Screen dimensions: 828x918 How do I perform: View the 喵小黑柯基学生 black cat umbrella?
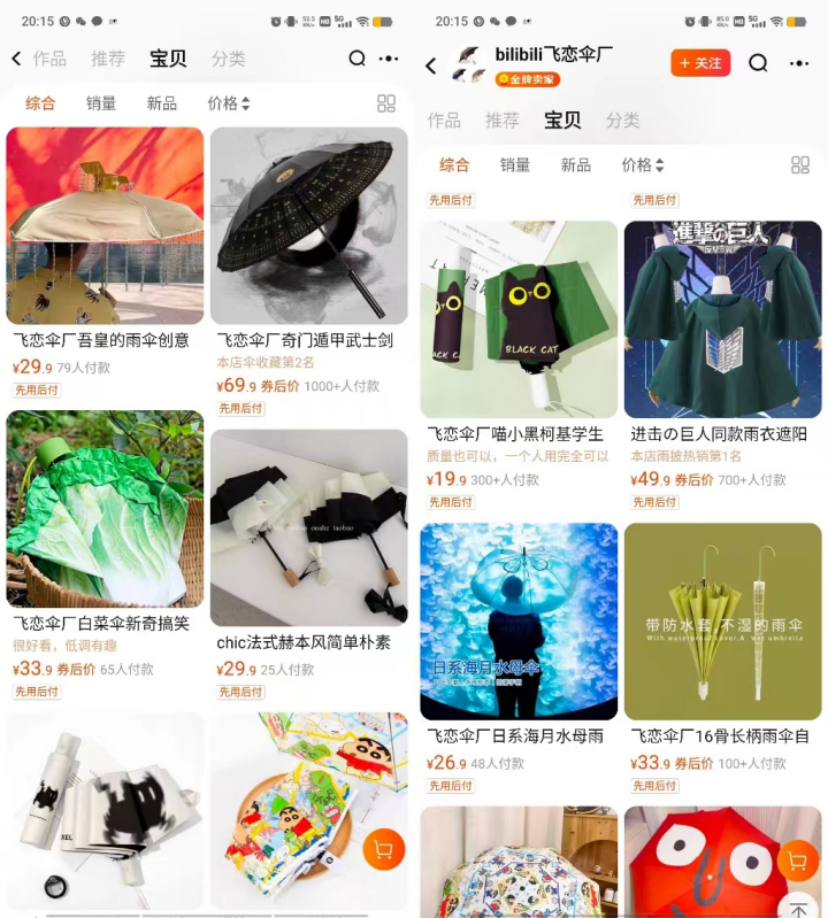pos(519,319)
